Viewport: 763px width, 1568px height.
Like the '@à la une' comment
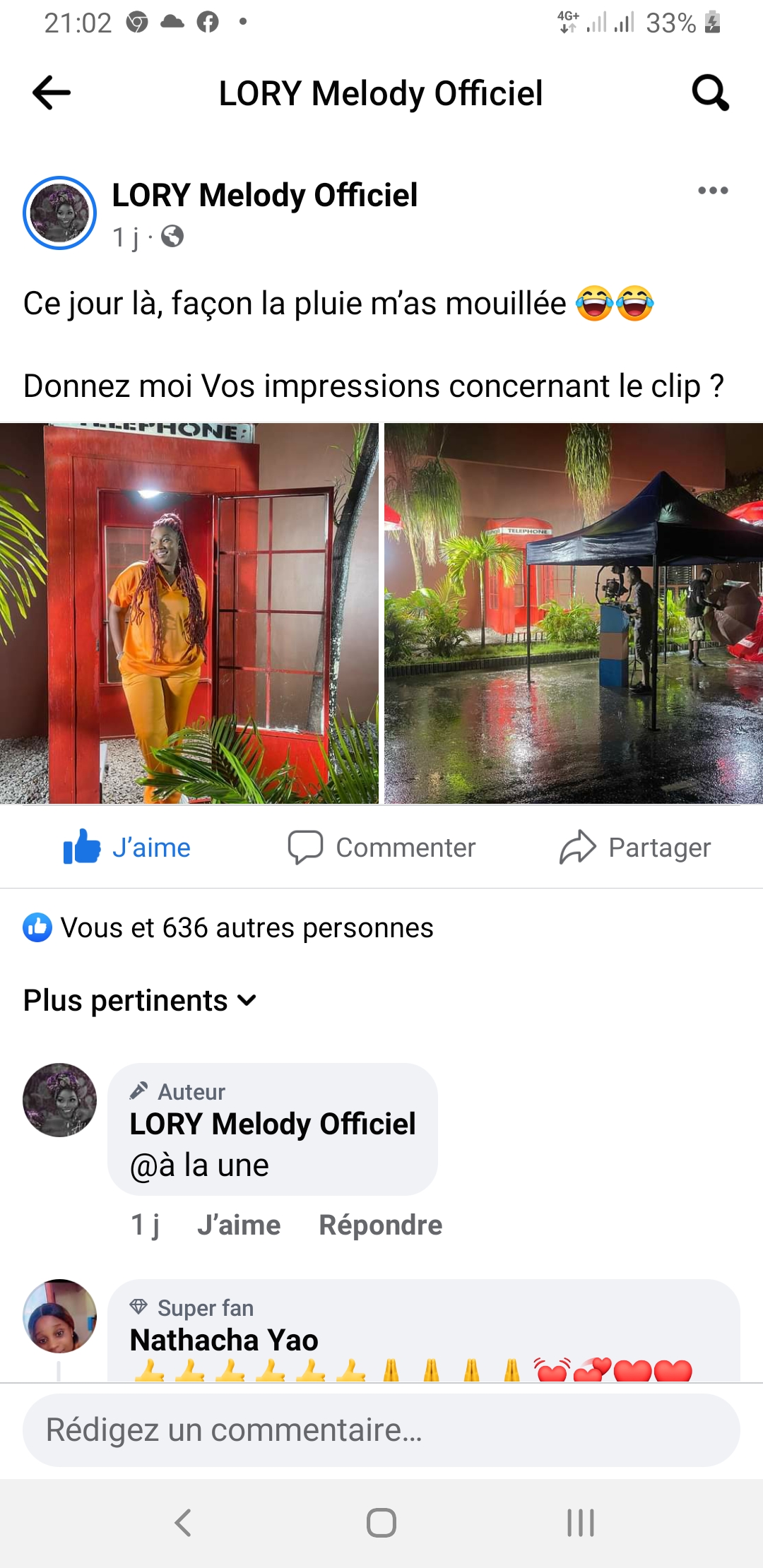click(239, 1225)
